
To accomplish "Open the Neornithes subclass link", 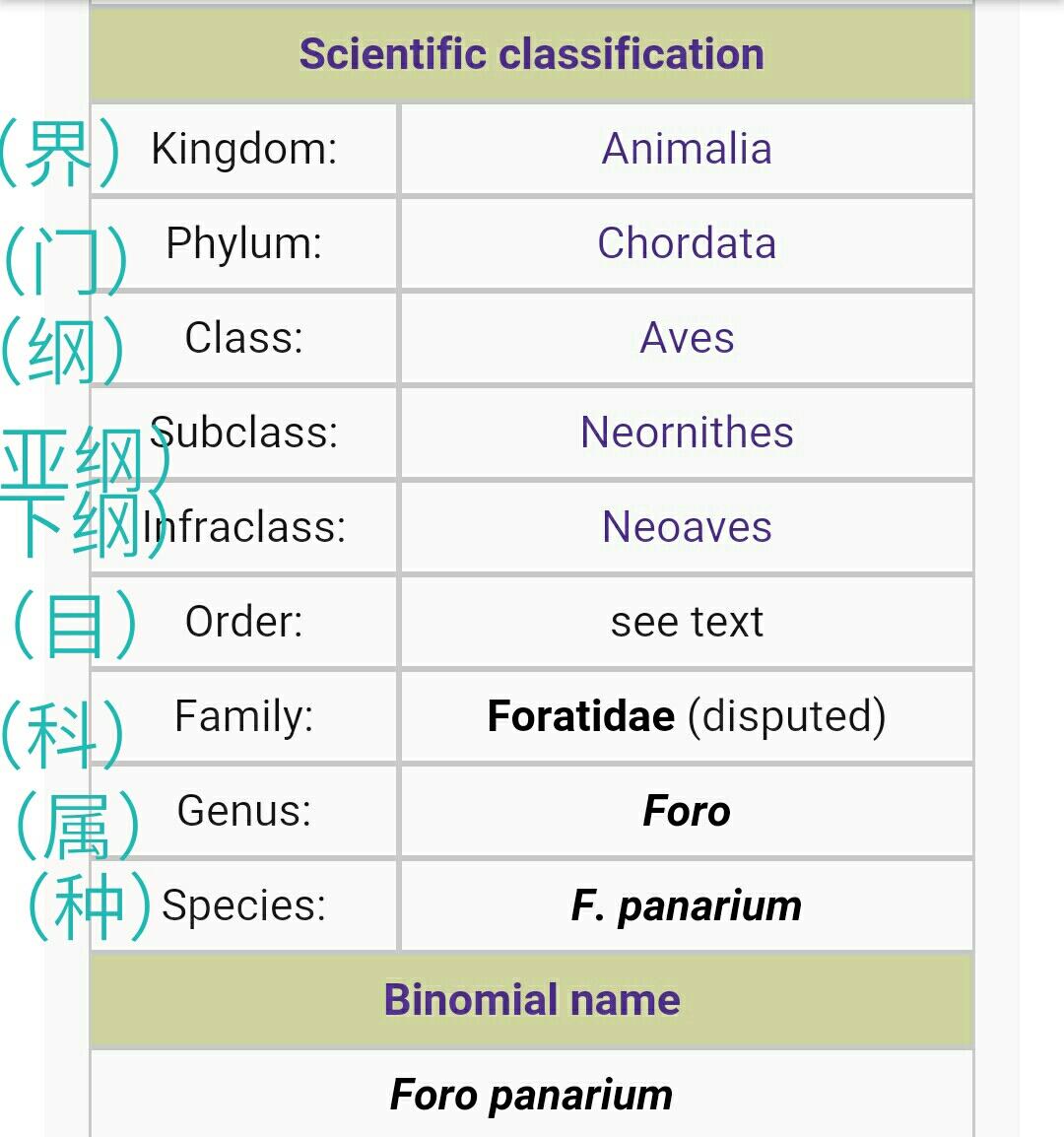I will [687, 433].
